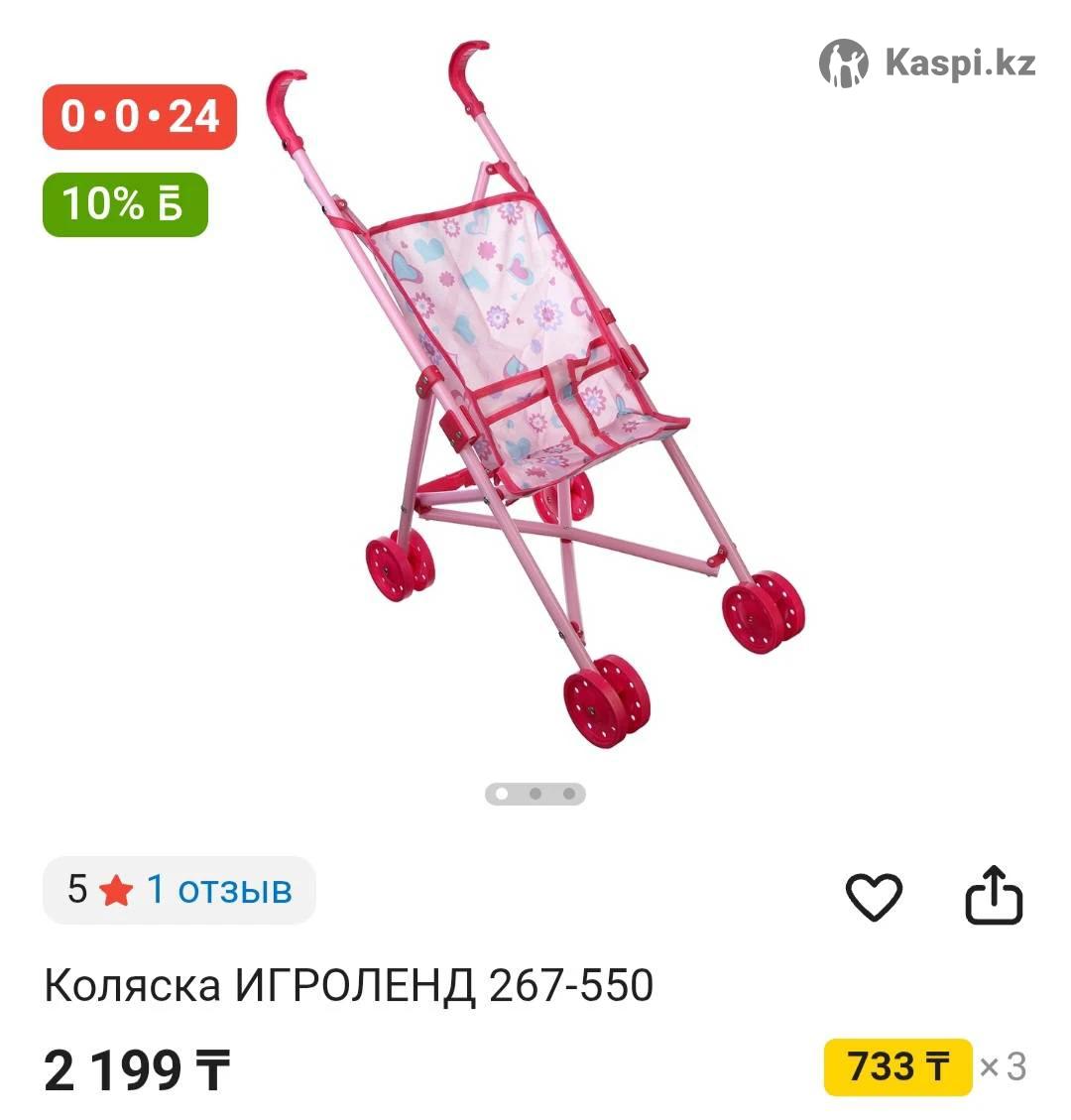Viewport: 1071px width, 1120px height.
Task: Open the 1 отзыв review link
Action: 219,890
